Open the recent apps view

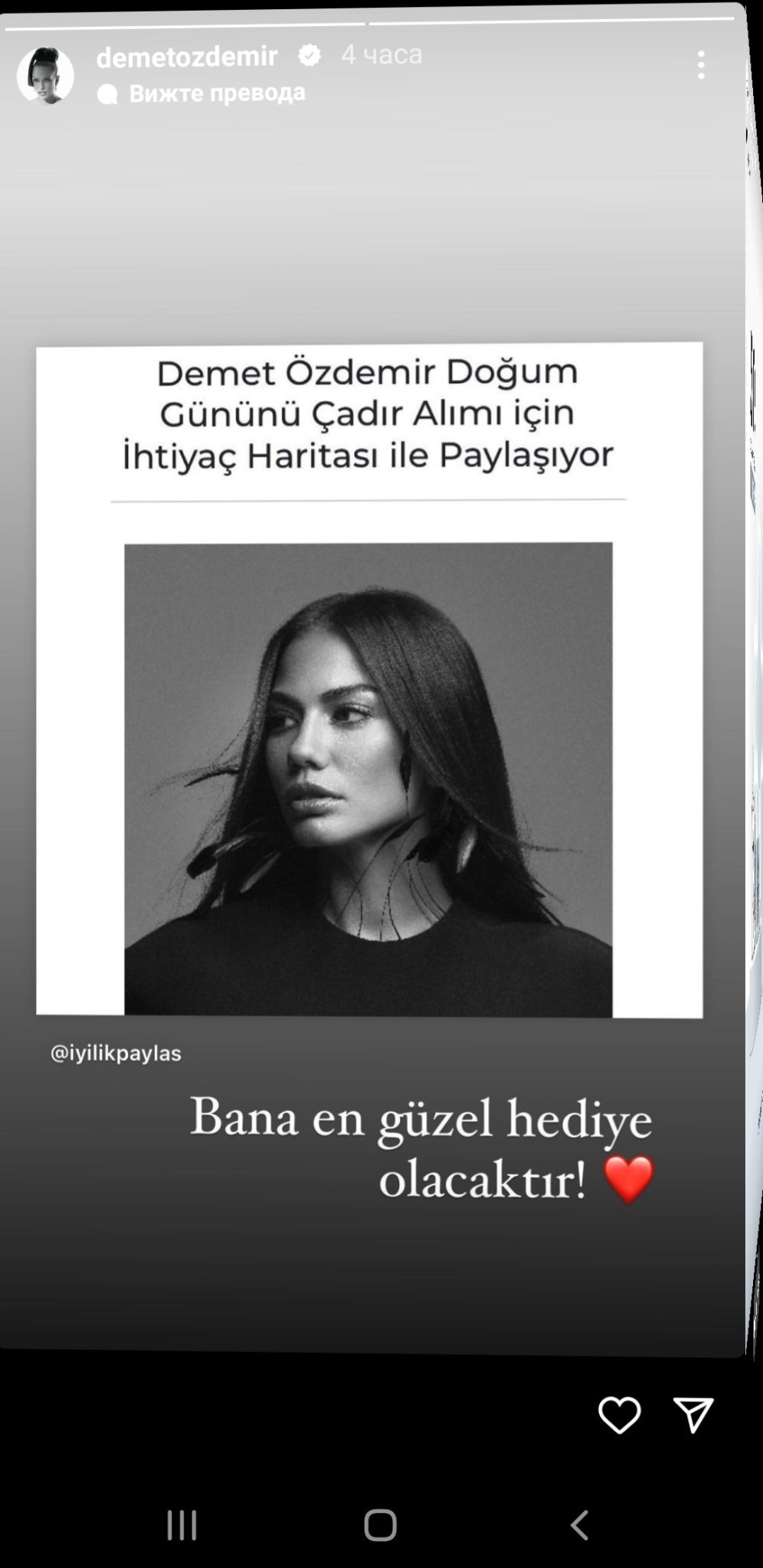[182, 1524]
